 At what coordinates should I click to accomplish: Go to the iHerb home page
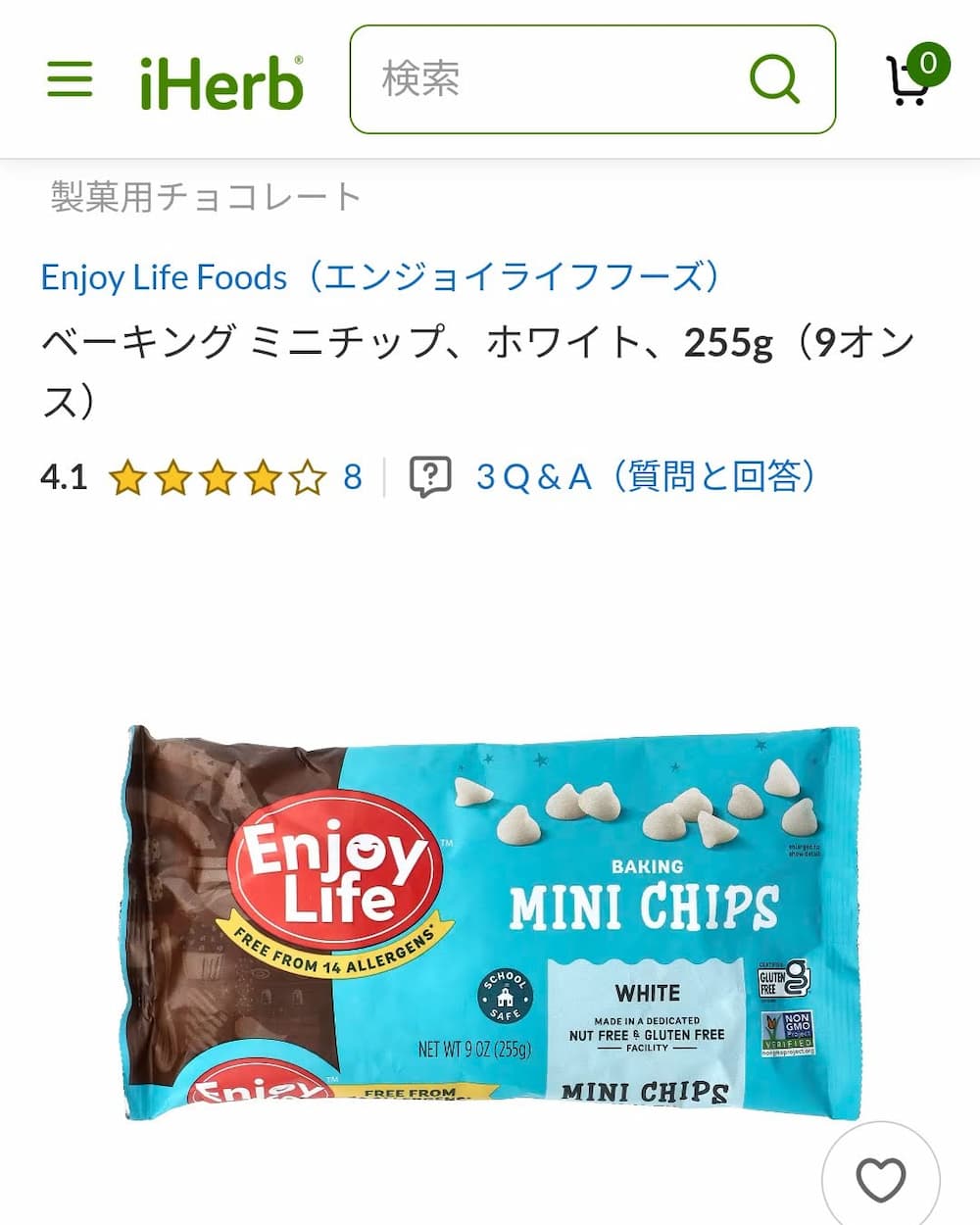click(x=221, y=82)
